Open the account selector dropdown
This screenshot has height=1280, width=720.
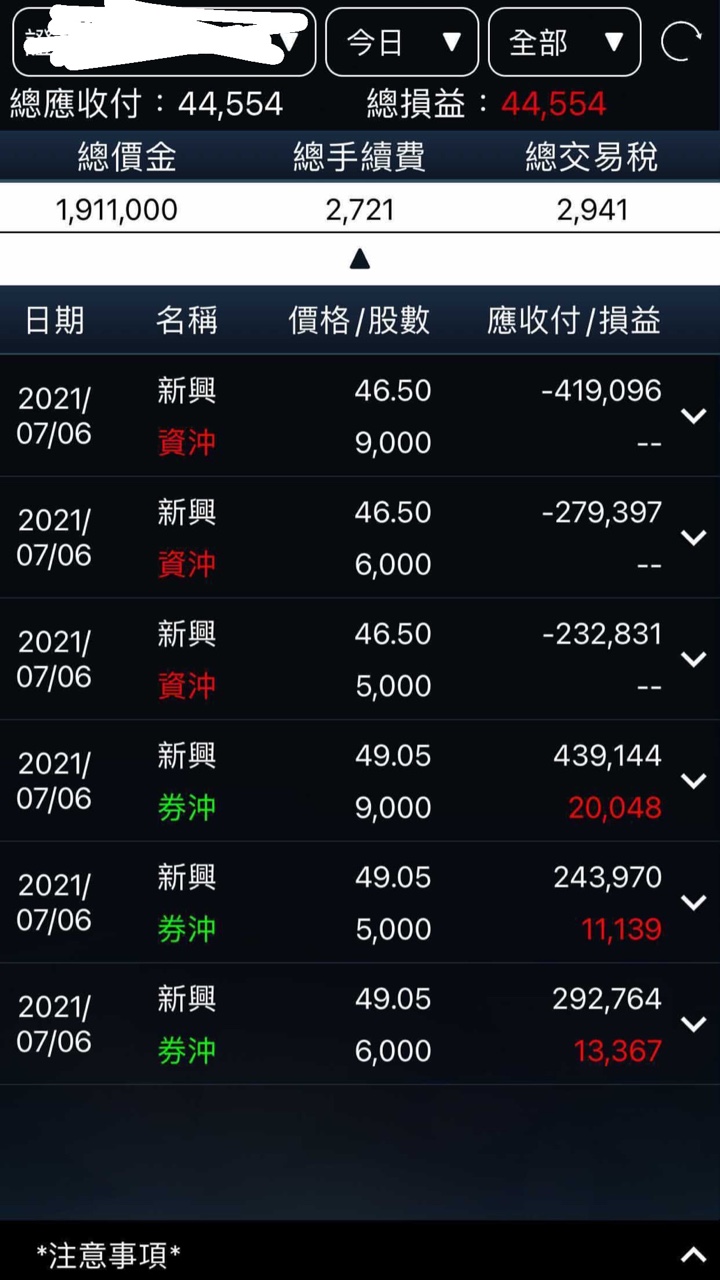[164, 42]
